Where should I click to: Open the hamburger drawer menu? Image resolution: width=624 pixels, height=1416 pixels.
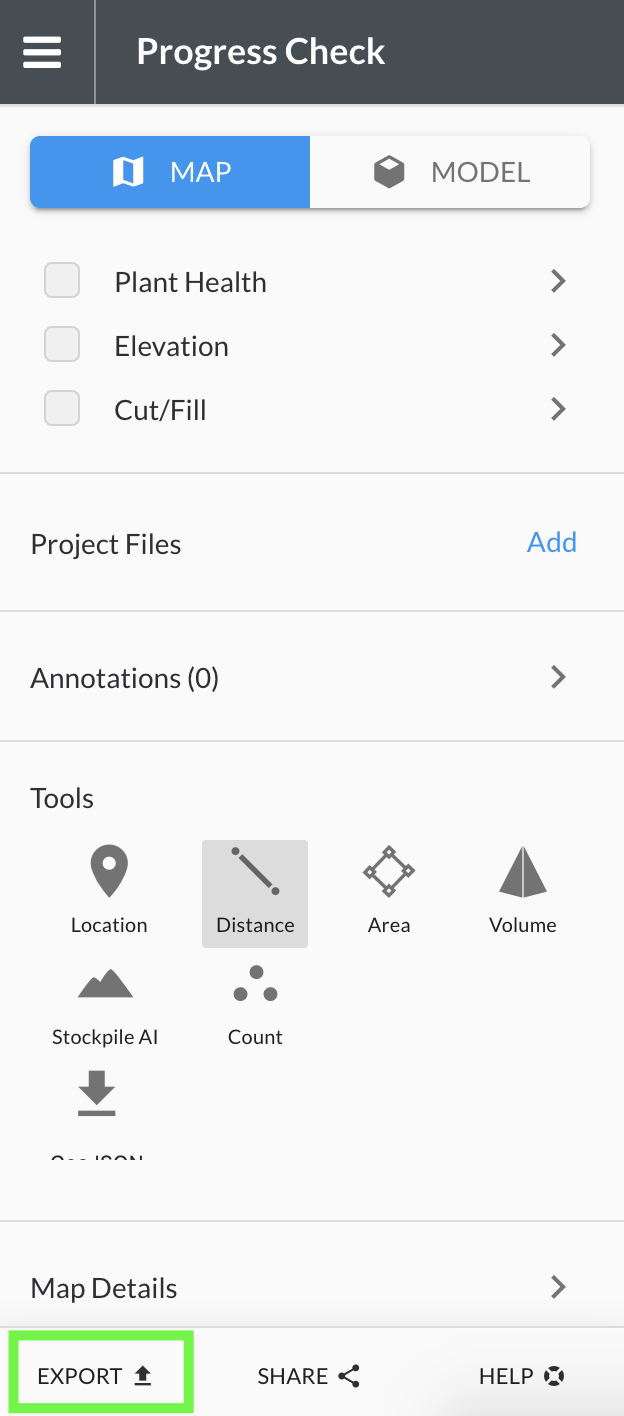coord(42,52)
